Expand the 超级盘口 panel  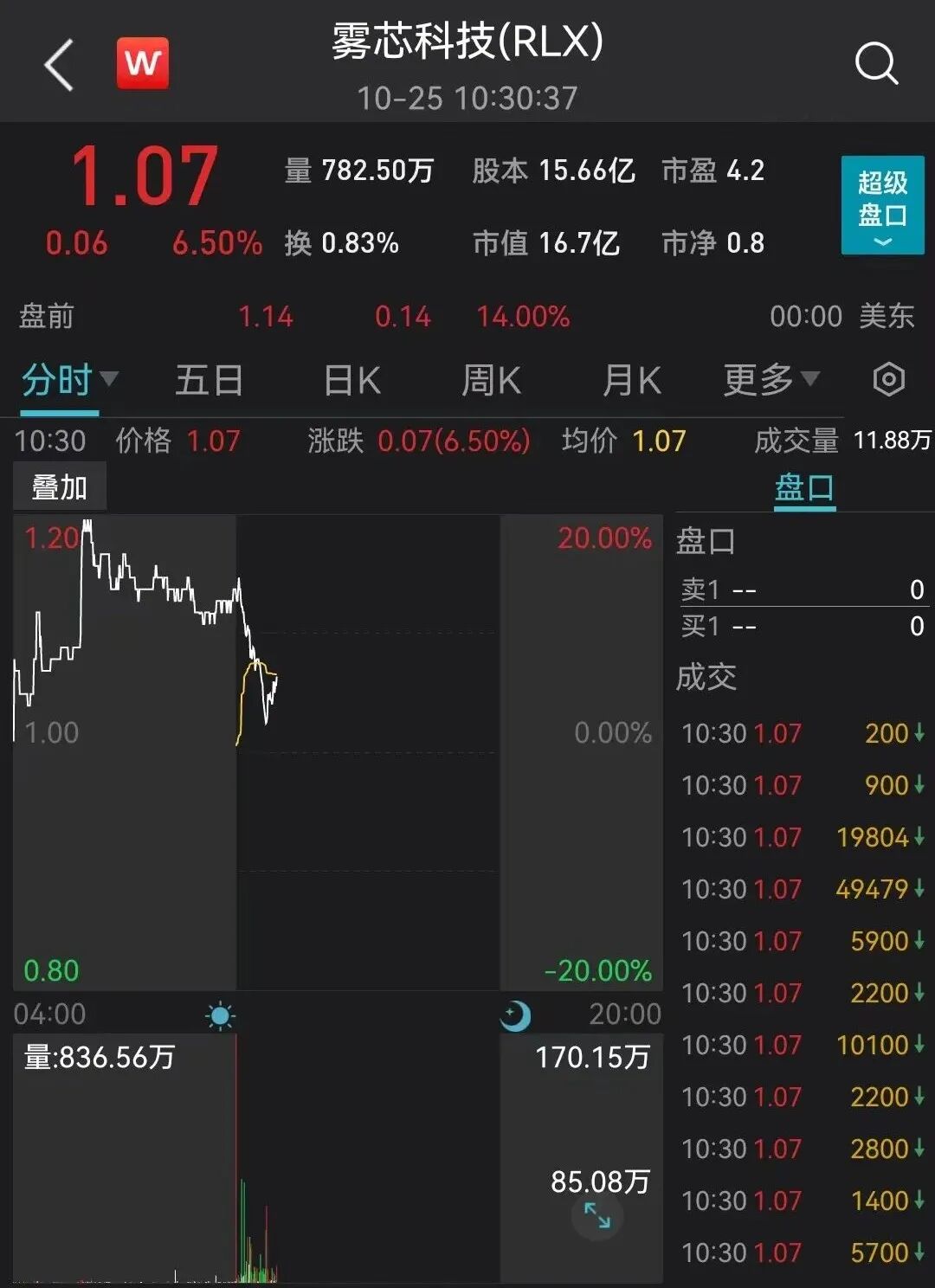pyautogui.click(x=882, y=205)
